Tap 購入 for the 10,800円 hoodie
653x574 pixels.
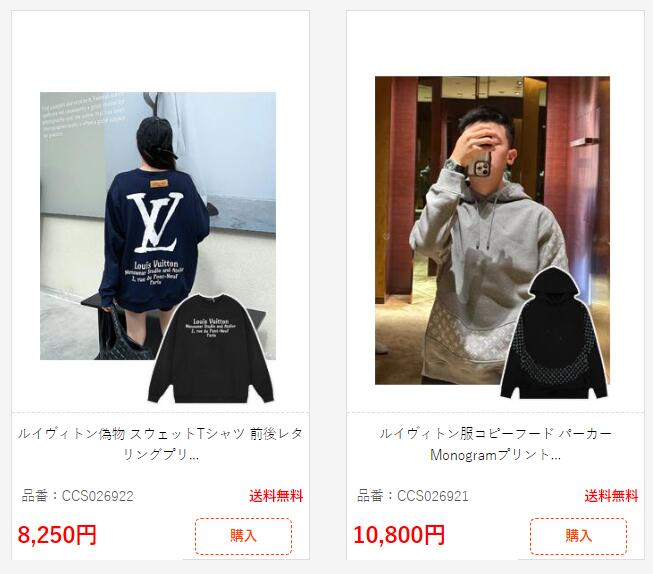[x=578, y=536]
